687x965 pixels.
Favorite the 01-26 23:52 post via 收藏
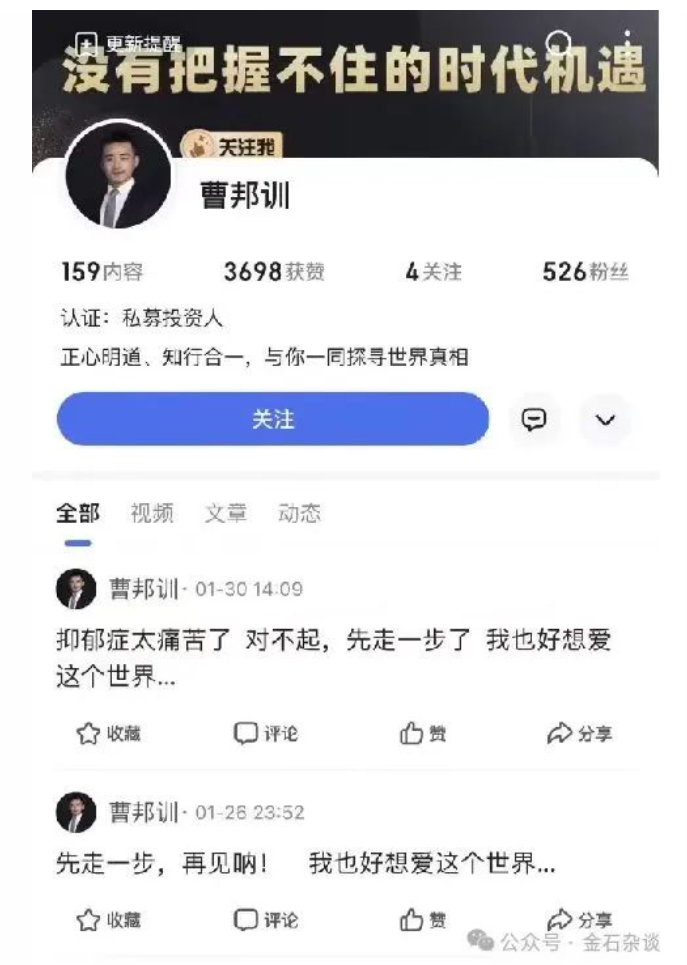point(108,920)
